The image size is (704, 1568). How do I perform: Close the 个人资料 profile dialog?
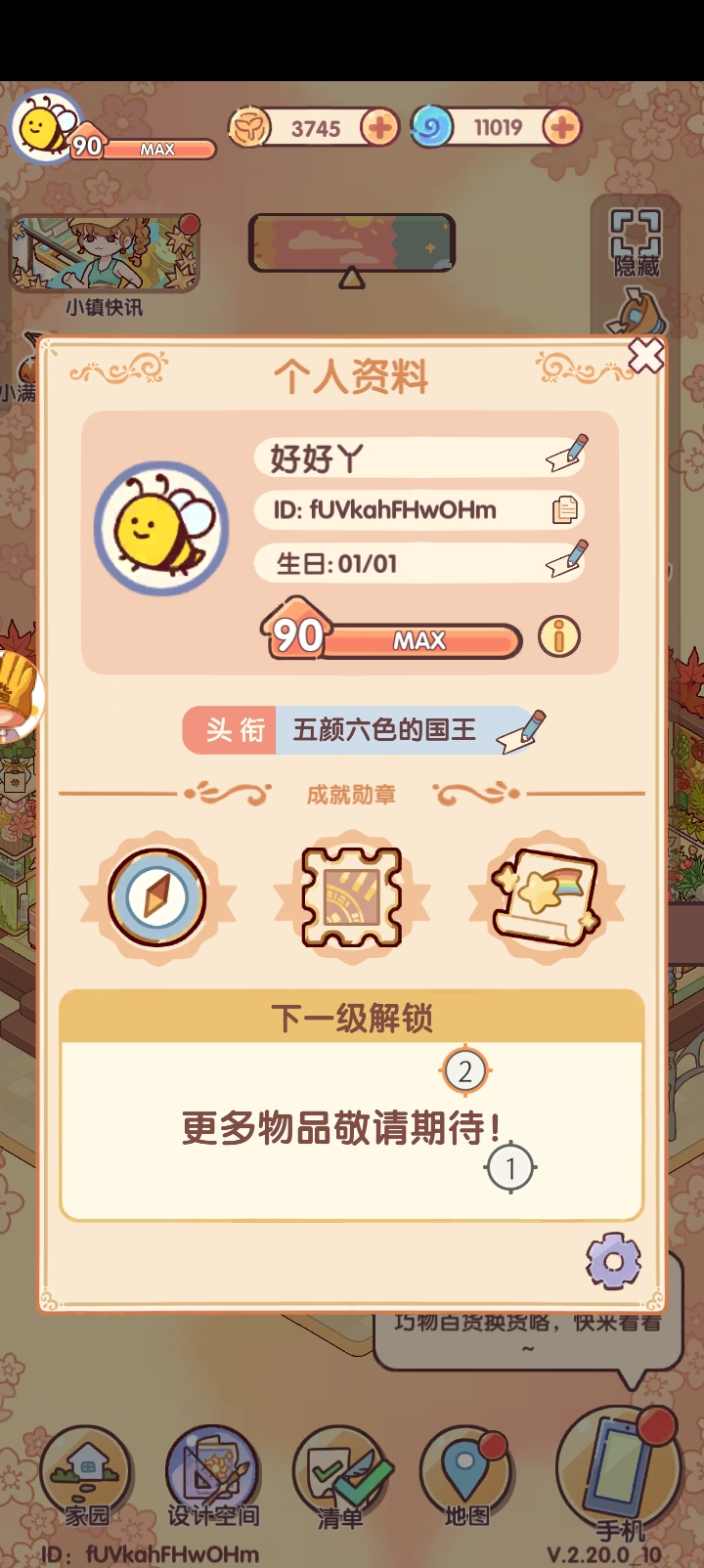coord(645,356)
